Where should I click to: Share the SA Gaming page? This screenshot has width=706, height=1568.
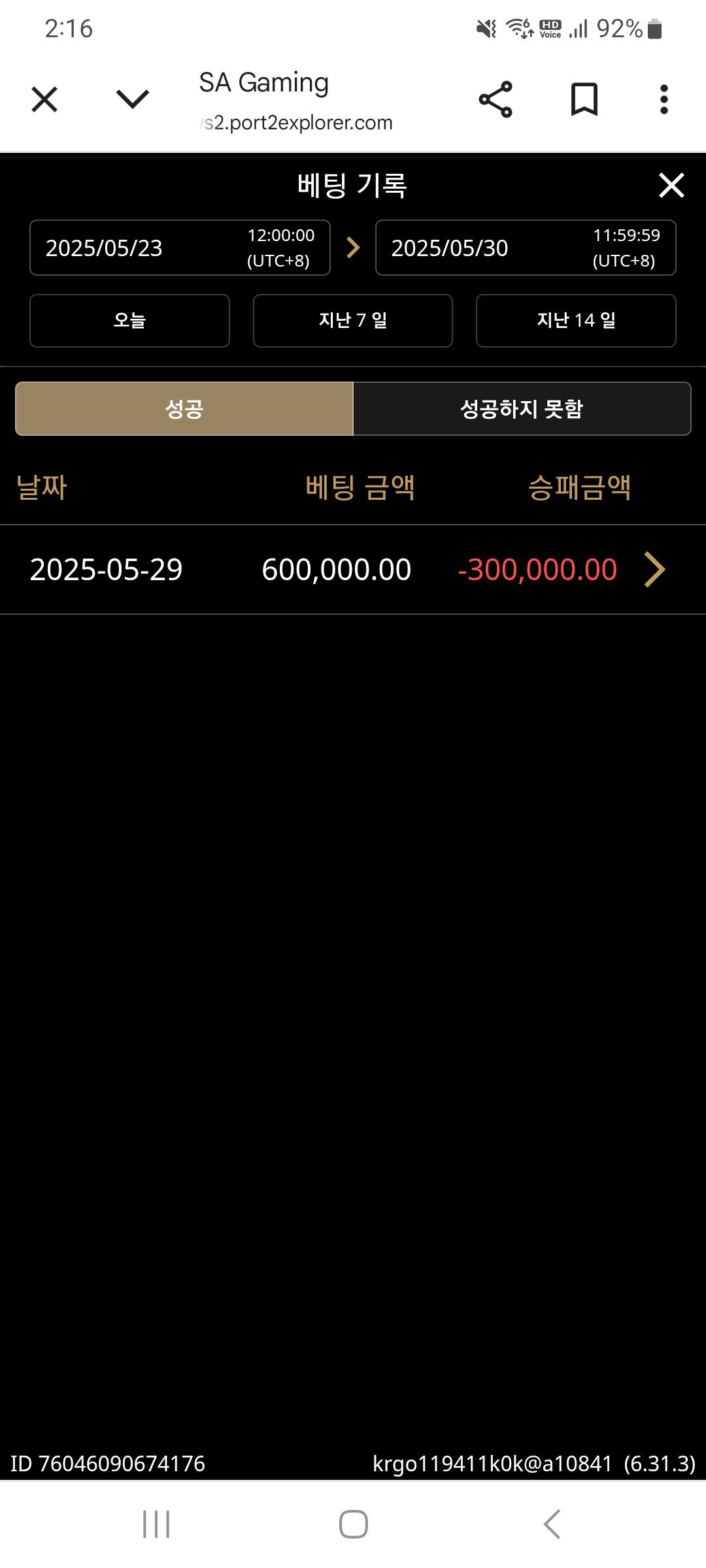click(x=496, y=100)
